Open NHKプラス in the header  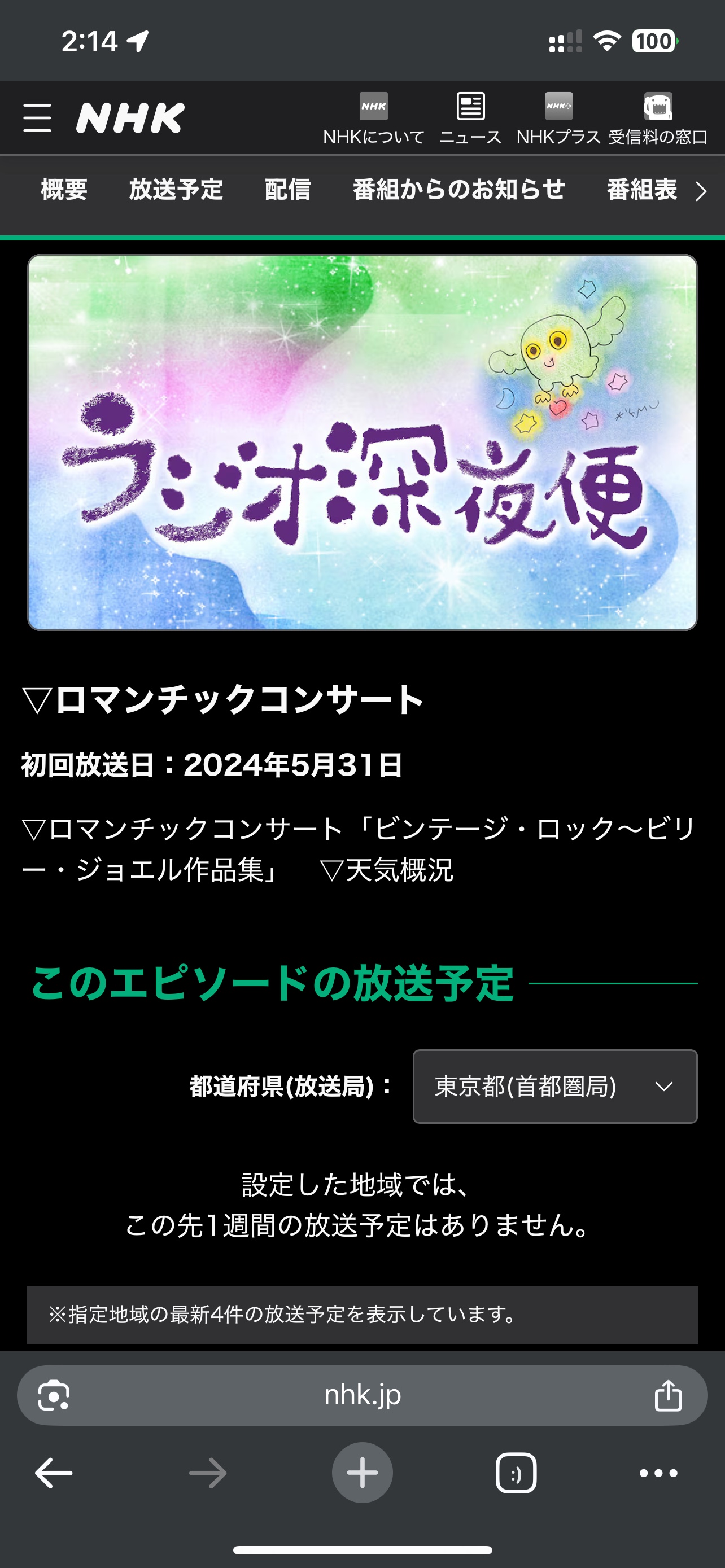pyautogui.click(x=558, y=119)
